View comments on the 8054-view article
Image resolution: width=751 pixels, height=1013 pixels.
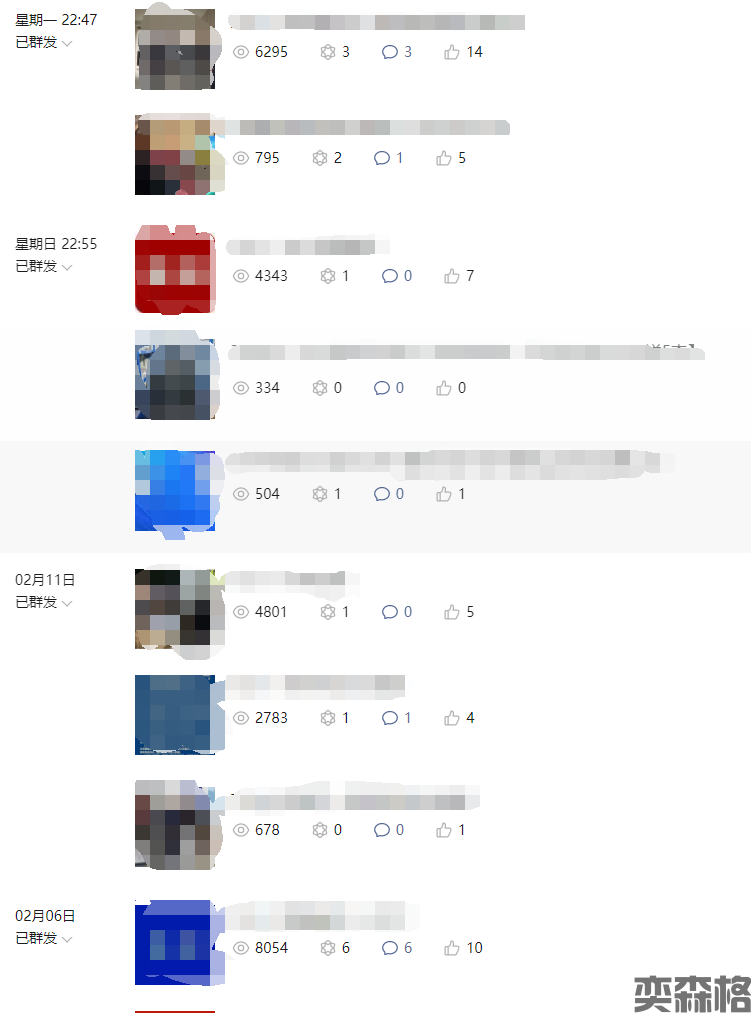(x=397, y=948)
